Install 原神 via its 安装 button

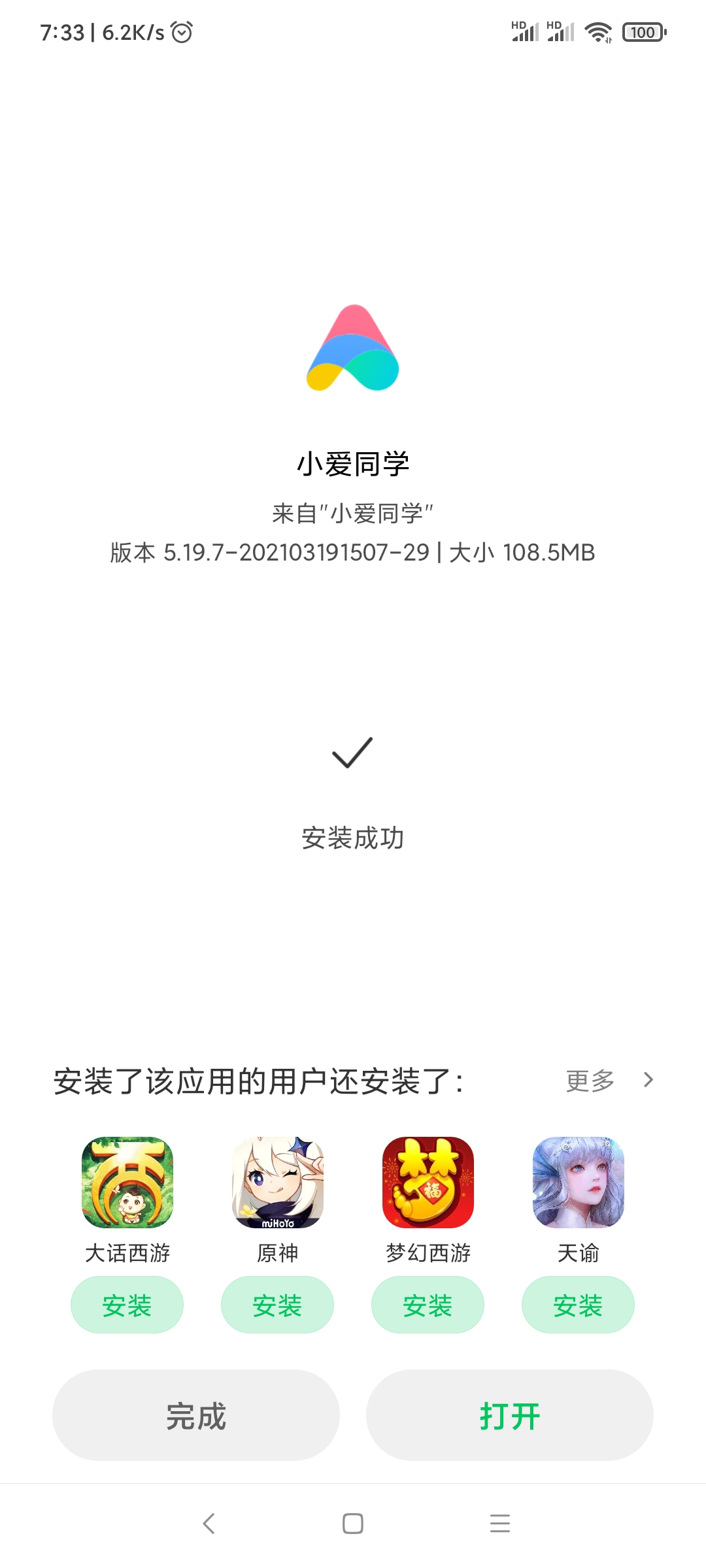click(x=277, y=1305)
